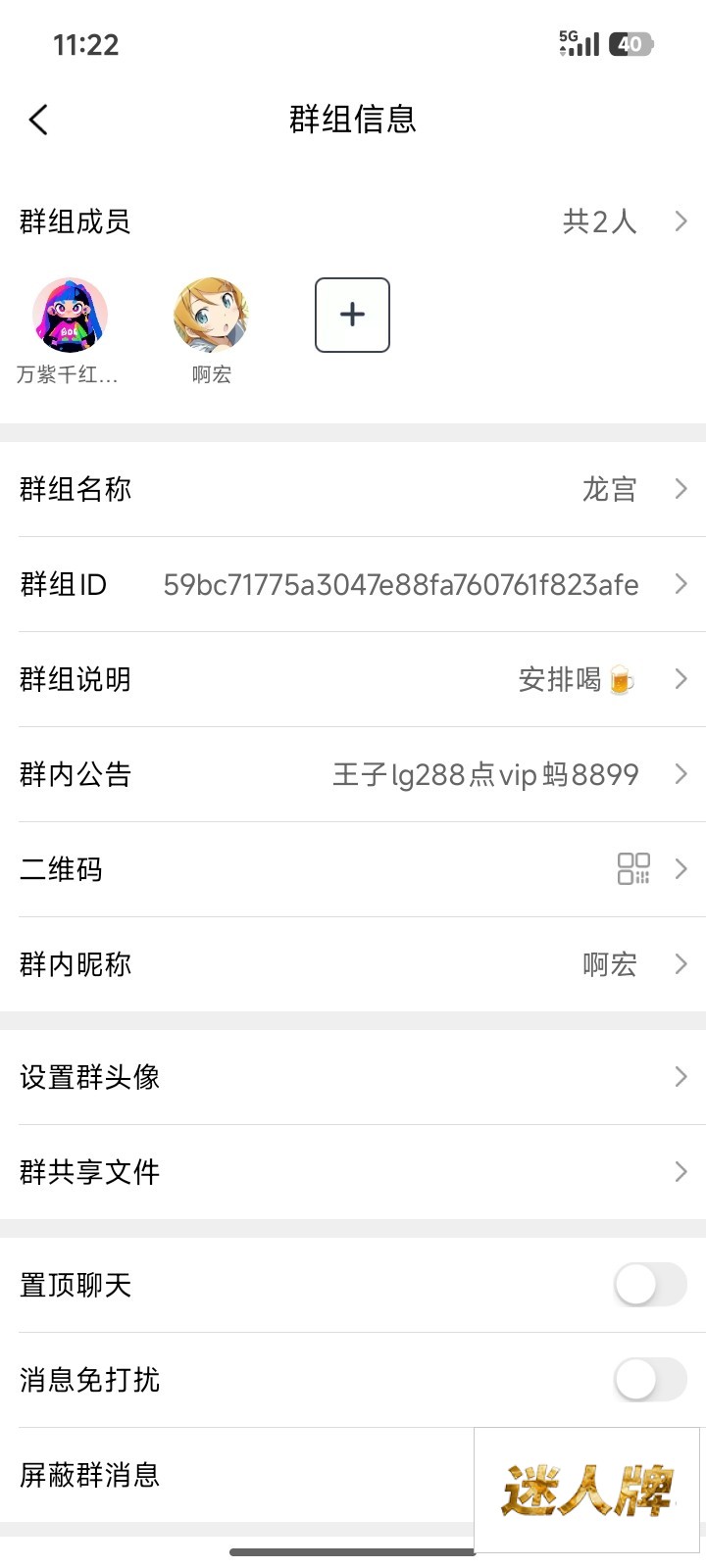
Task: Tap the plus button to add members
Action: pos(352,315)
